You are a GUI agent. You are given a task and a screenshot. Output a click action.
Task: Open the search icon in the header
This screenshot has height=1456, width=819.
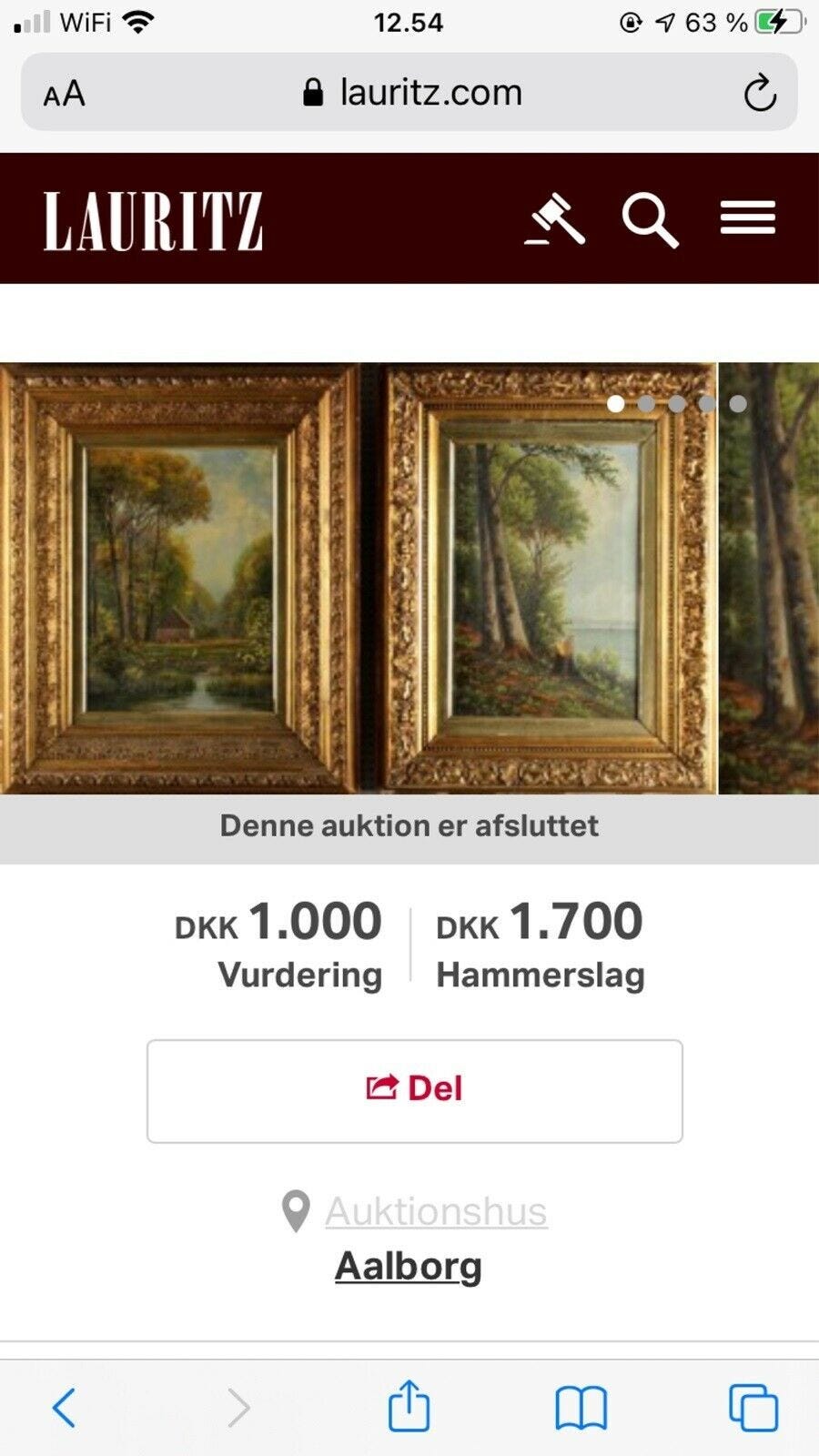pos(648,220)
